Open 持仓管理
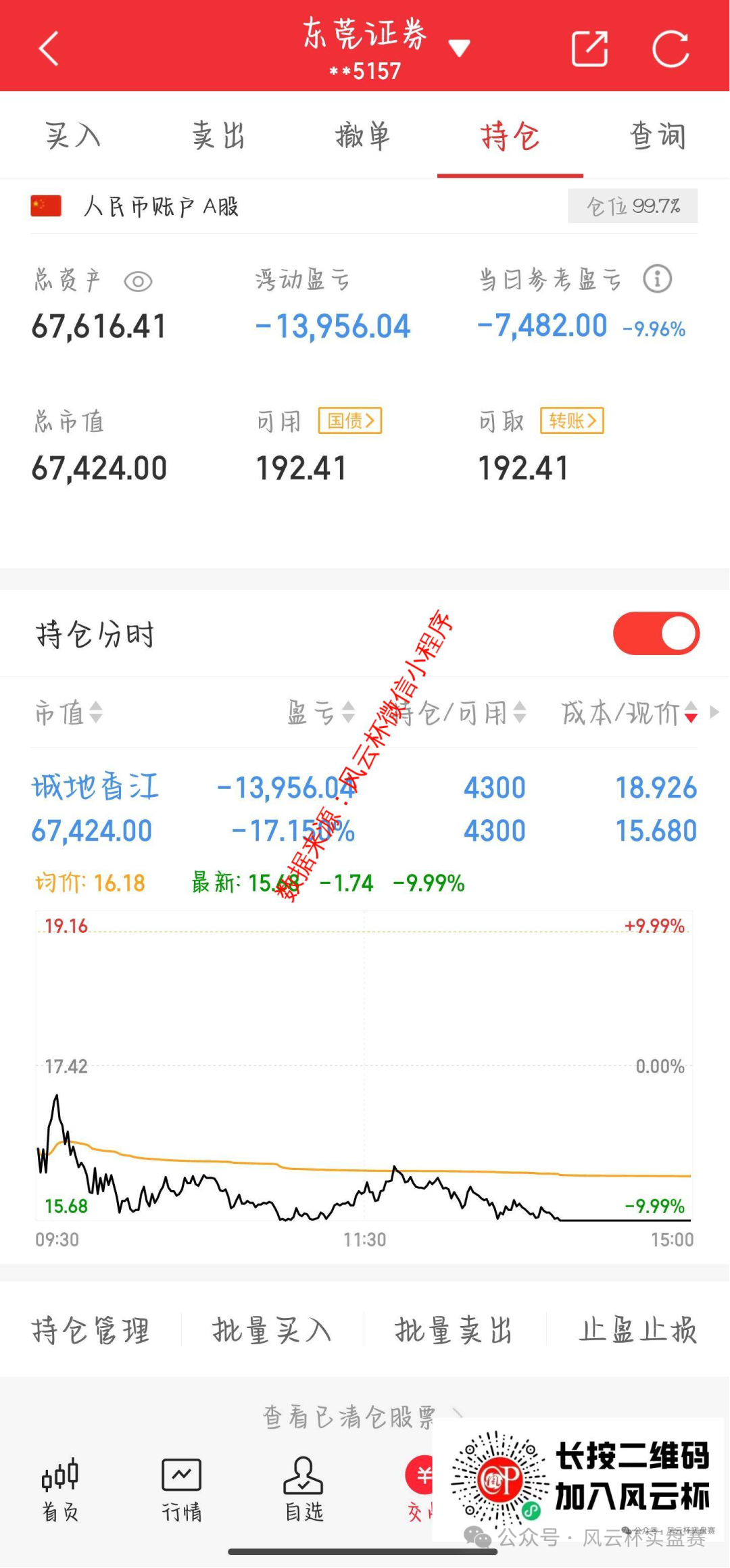This screenshot has height=1568, width=730. point(91,1330)
